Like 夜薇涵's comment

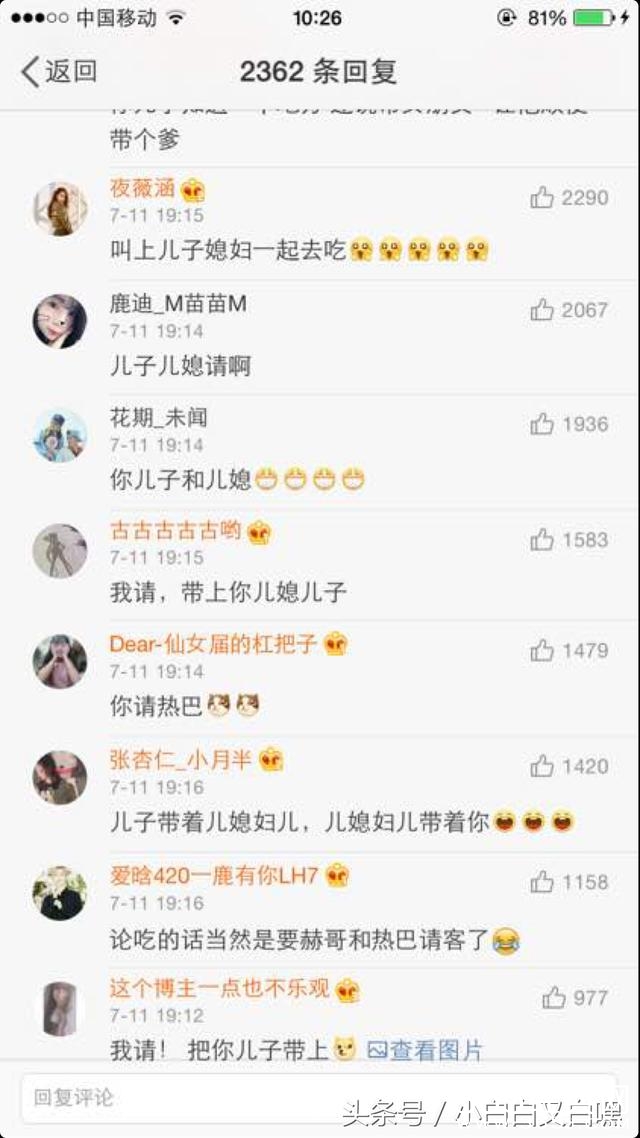click(543, 198)
